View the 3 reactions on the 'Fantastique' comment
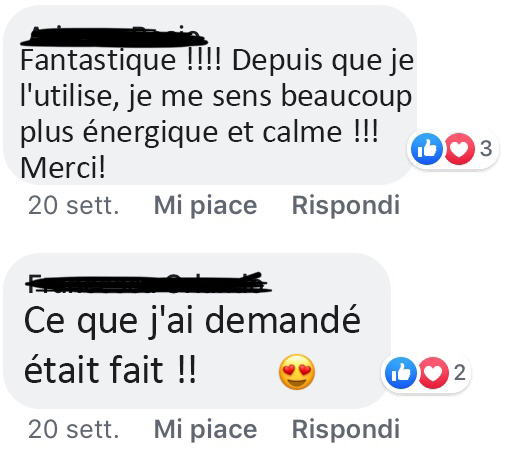 (453, 149)
